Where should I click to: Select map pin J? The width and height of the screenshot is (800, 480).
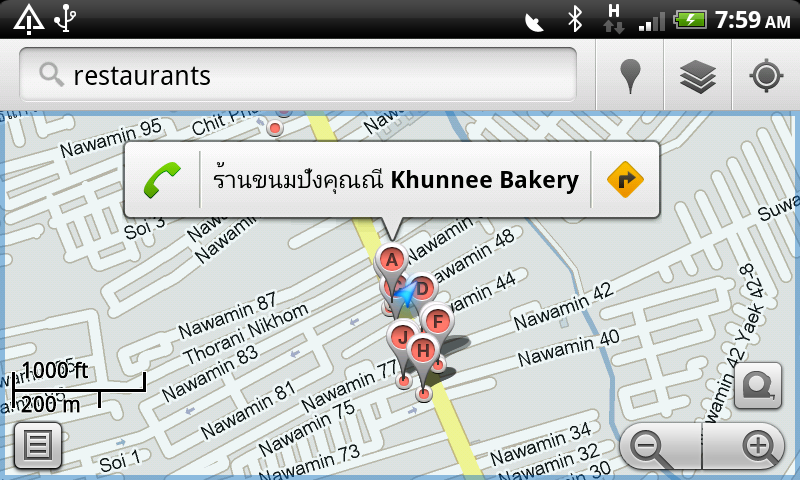402,338
